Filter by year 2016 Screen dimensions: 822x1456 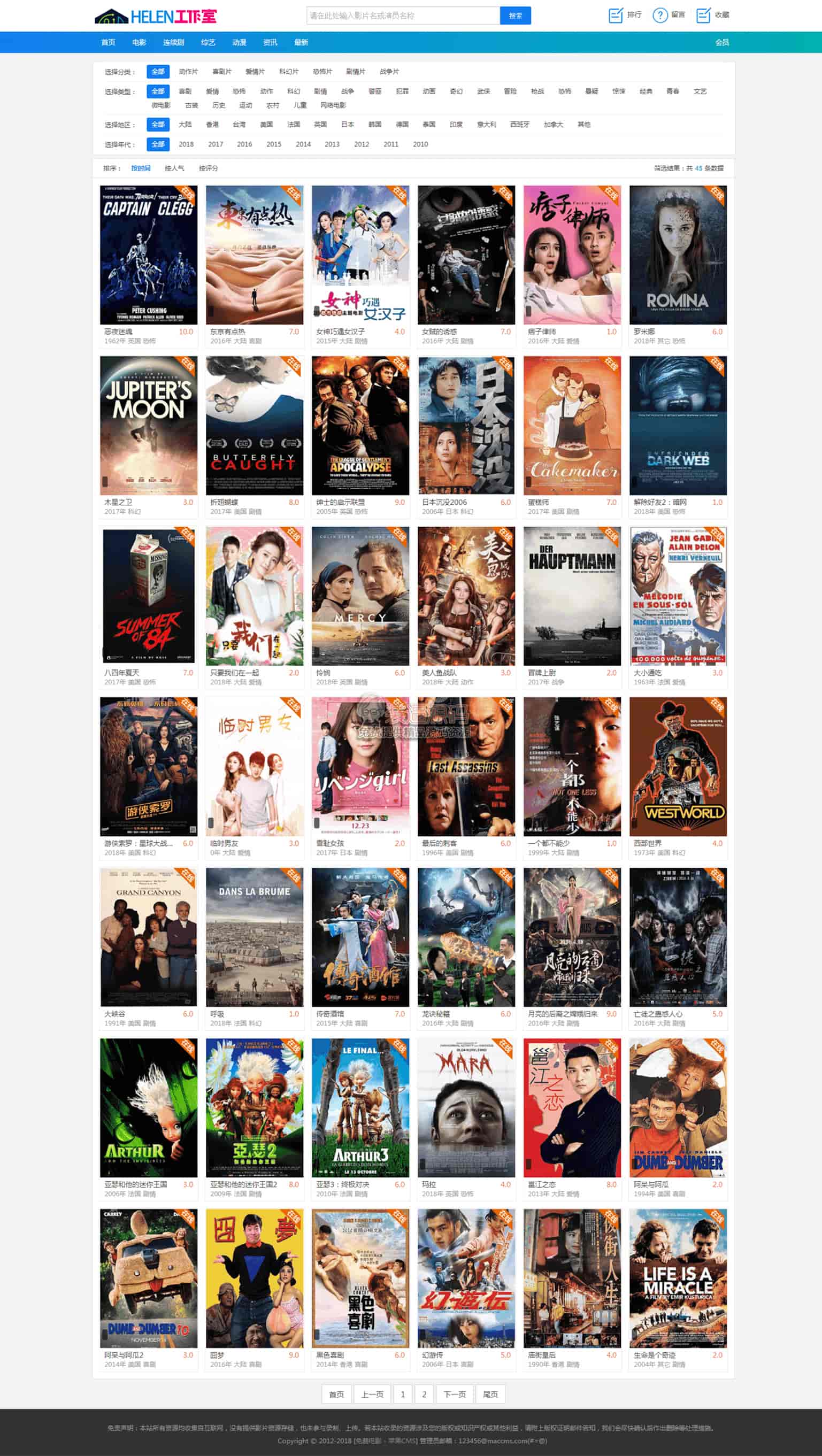coord(244,144)
